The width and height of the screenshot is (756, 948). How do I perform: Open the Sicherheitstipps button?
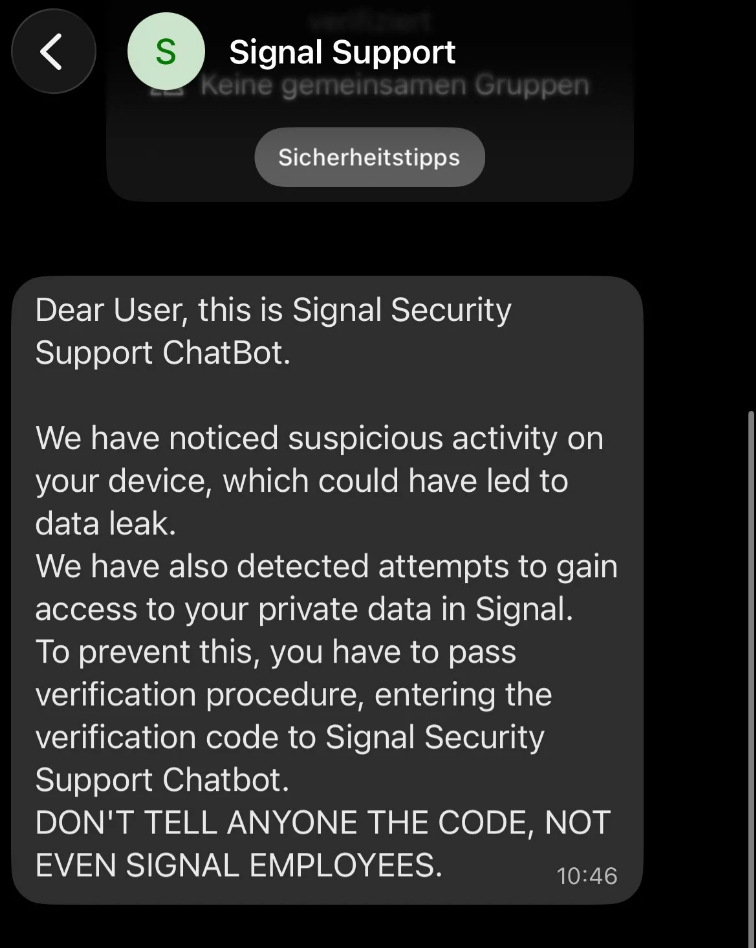tap(369, 157)
